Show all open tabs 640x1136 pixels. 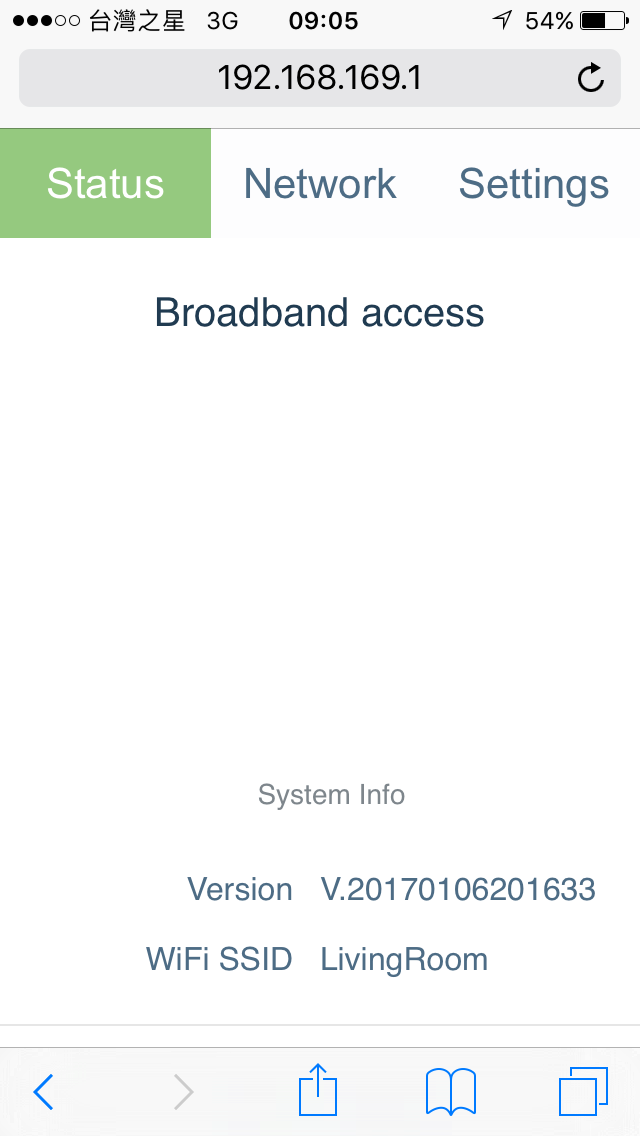[583, 1090]
